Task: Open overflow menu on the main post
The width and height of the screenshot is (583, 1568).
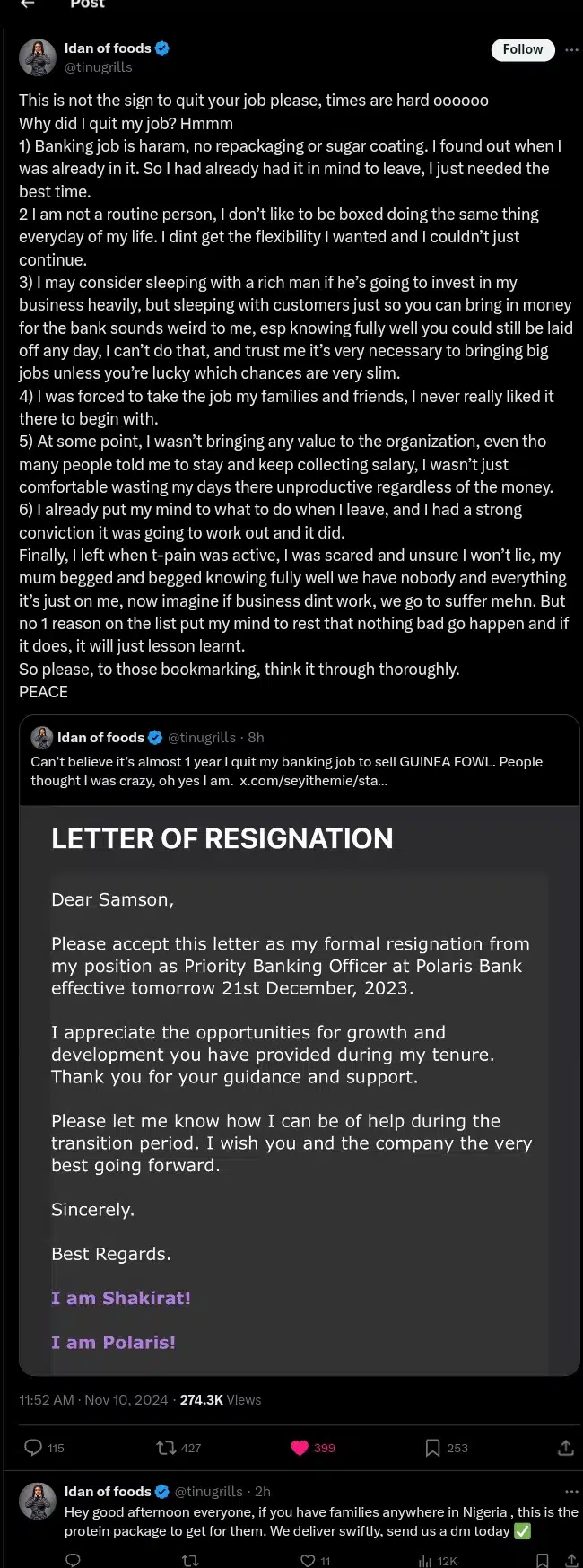Action: tap(570, 49)
